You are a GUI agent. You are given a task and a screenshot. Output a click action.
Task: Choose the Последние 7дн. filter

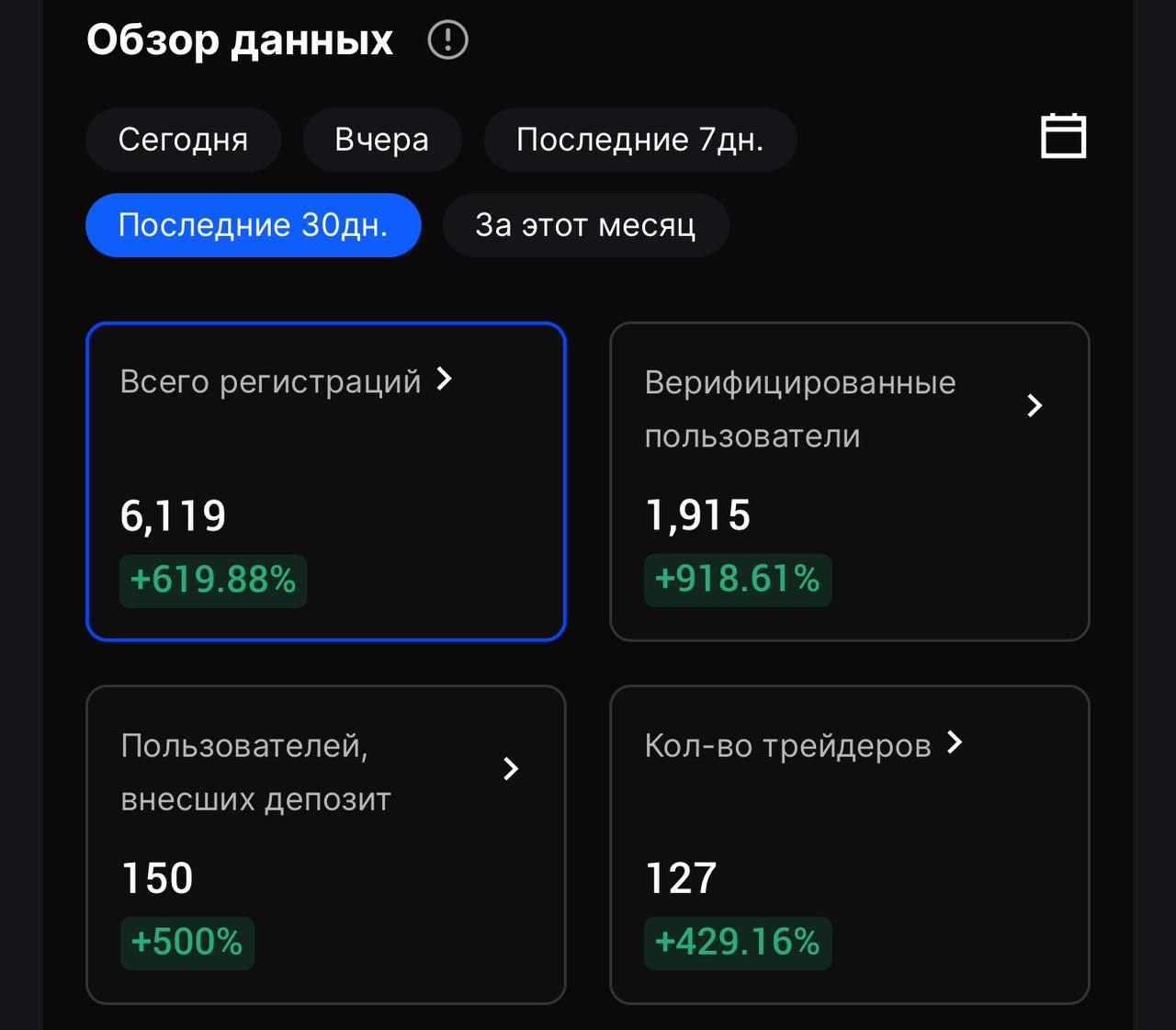(639, 140)
